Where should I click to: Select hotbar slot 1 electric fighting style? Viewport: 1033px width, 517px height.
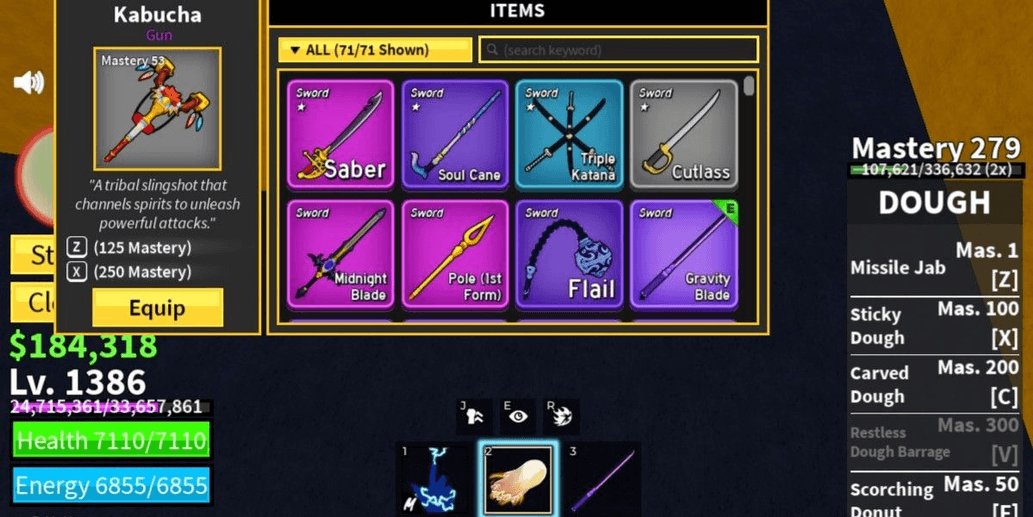point(435,480)
